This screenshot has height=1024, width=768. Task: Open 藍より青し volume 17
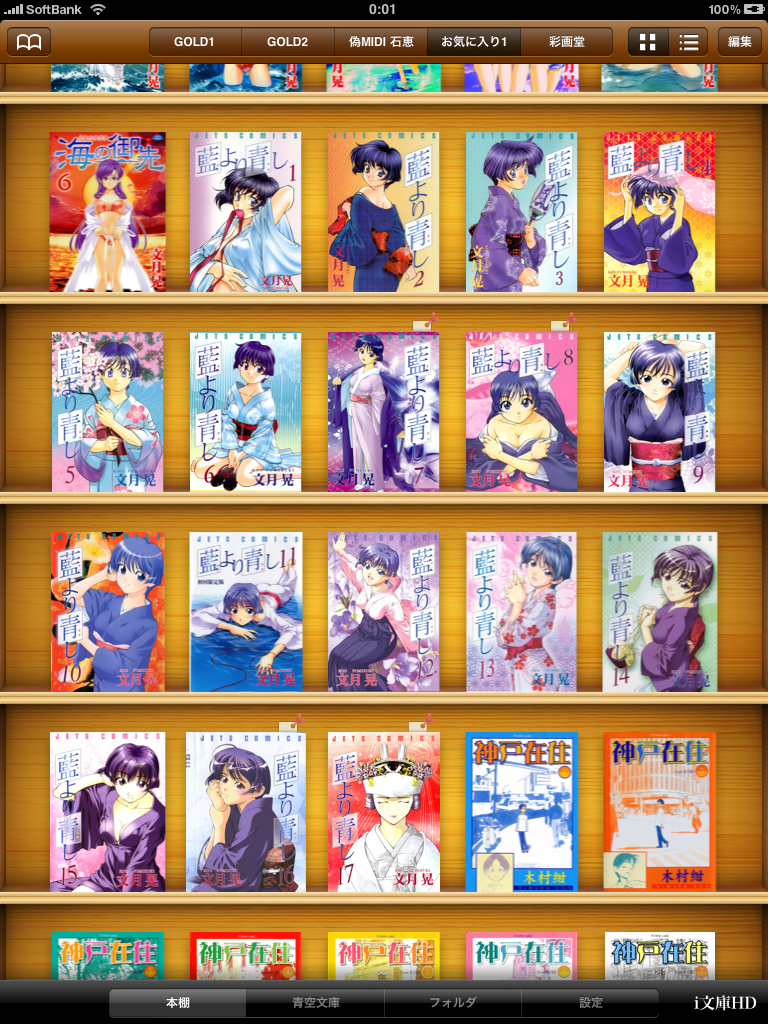tap(384, 812)
